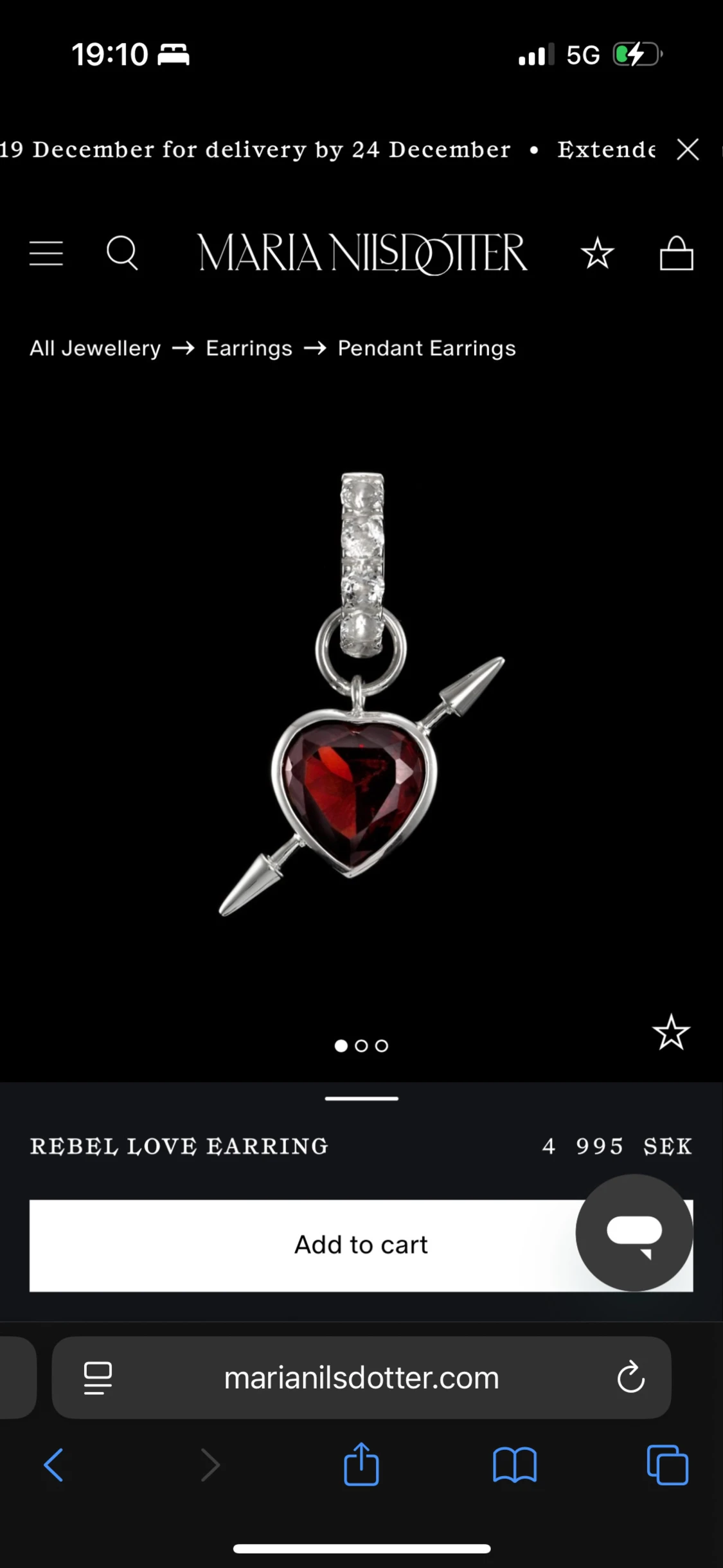Go back in Safari
This screenshot has width=723, height=1568.
(54, 1465)
